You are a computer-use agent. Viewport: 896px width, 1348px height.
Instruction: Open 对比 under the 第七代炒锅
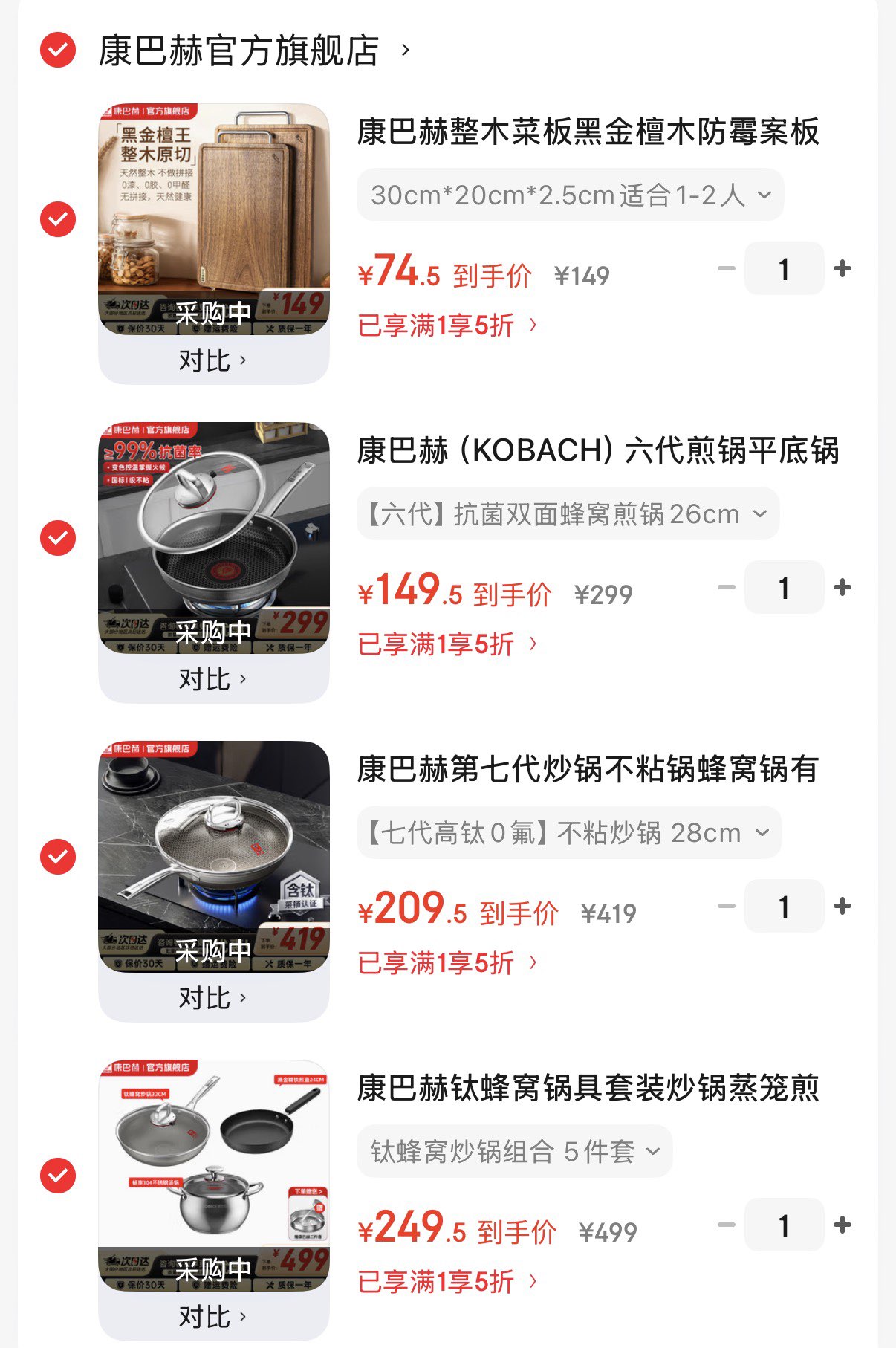pos(212,998)
